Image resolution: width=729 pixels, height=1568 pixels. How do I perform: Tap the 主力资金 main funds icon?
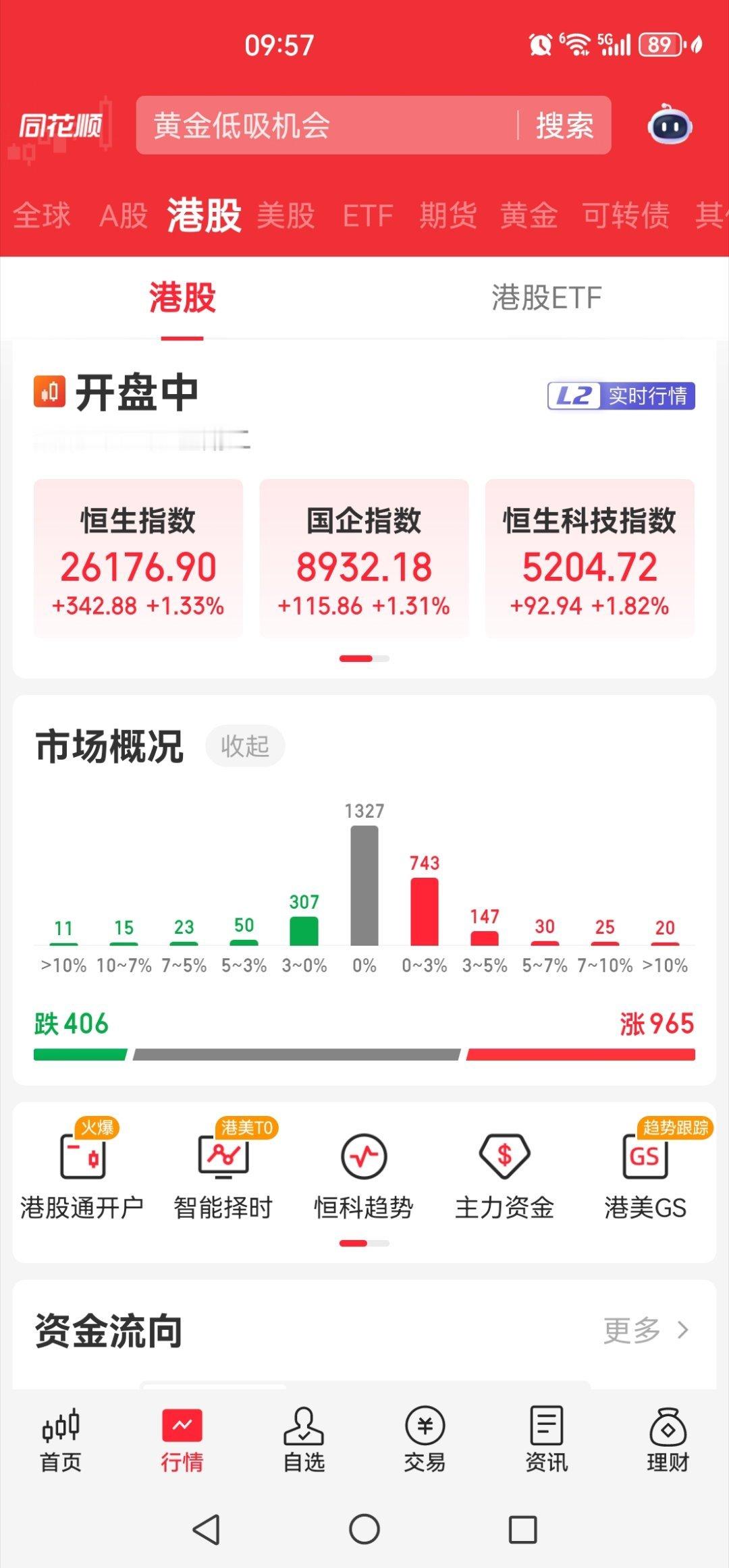tap(505, 1174)
